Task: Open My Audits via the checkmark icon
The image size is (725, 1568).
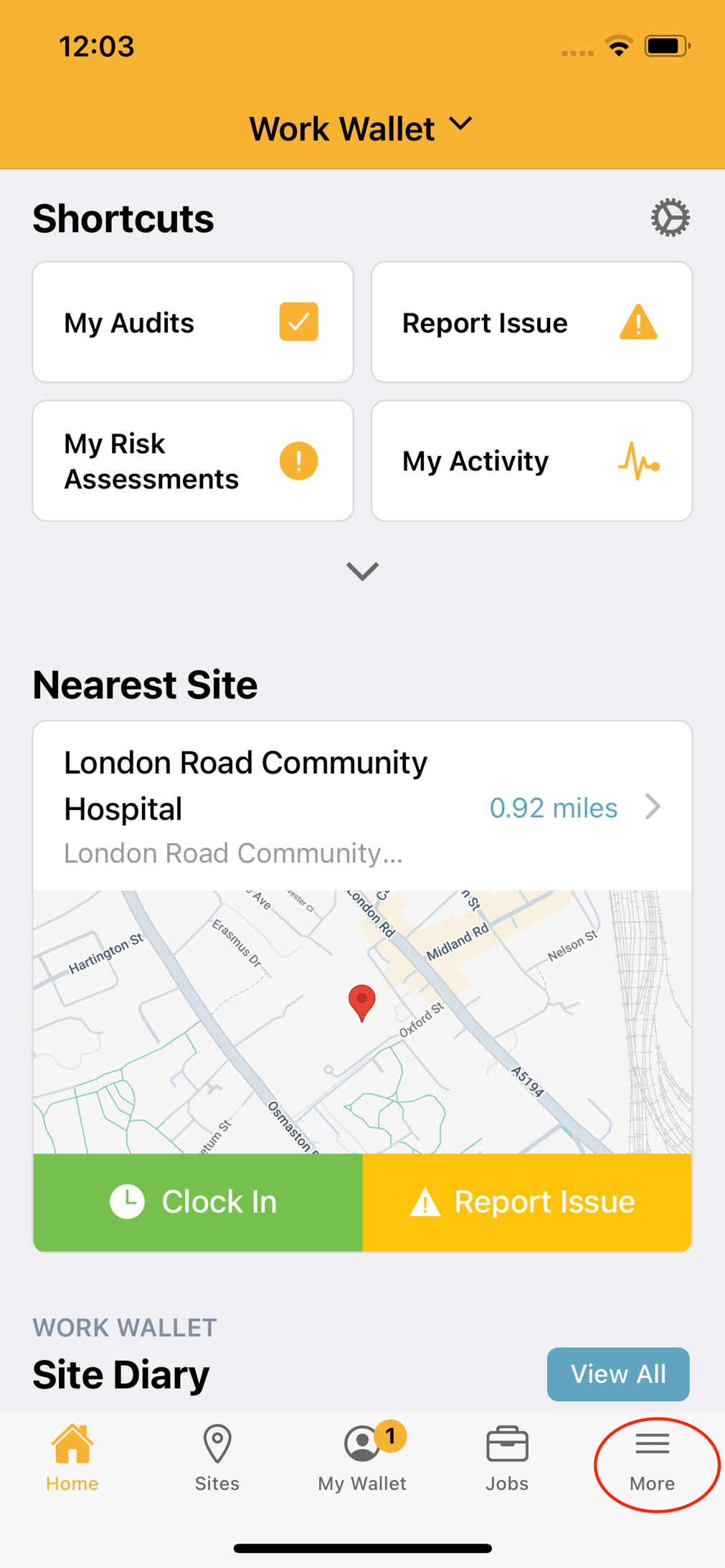Action: (298, 321)
